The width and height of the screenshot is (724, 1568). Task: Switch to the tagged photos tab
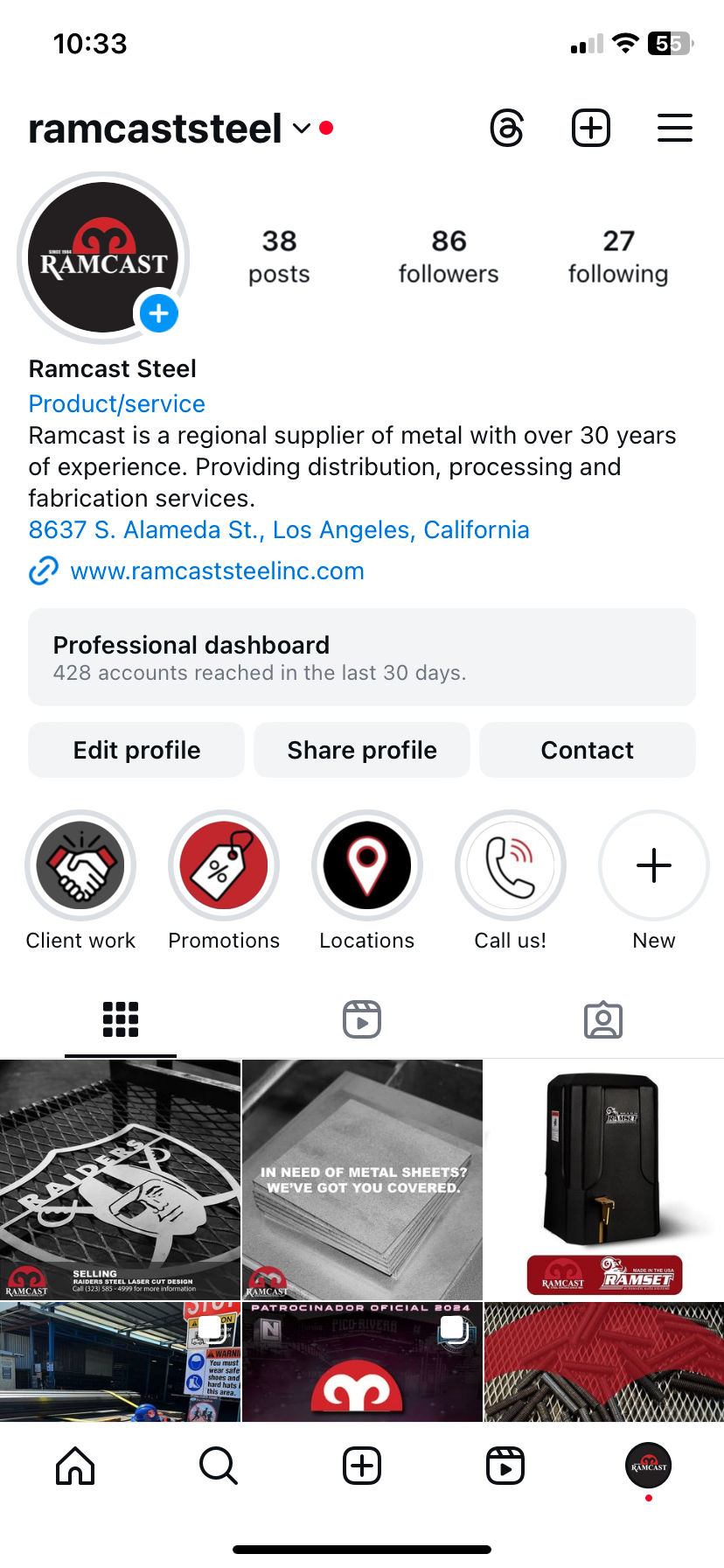[x=603, y=1019]
